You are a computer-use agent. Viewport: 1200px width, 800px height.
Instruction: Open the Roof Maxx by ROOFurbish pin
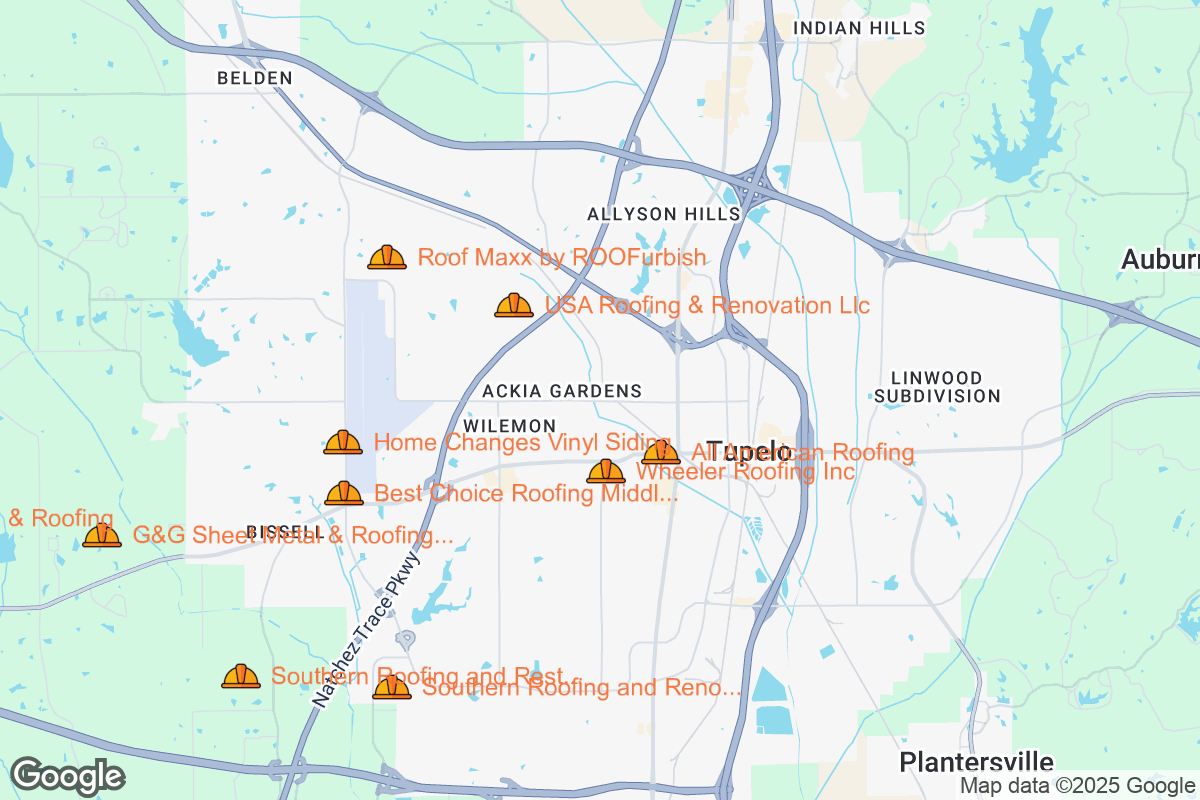(387, 258)
